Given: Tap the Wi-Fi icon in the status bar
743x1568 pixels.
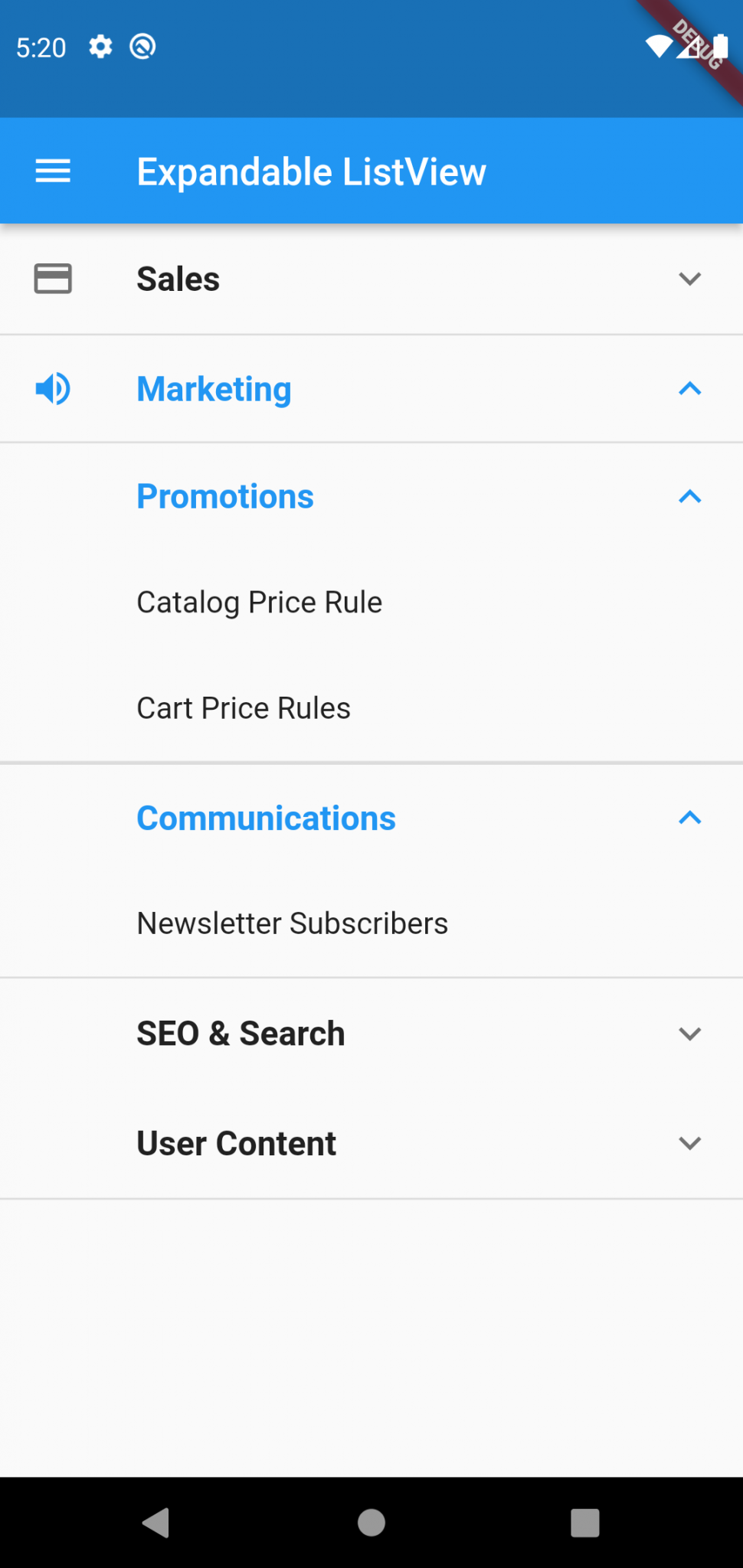Looking at the screenshot, I should [x=660, y=47].
